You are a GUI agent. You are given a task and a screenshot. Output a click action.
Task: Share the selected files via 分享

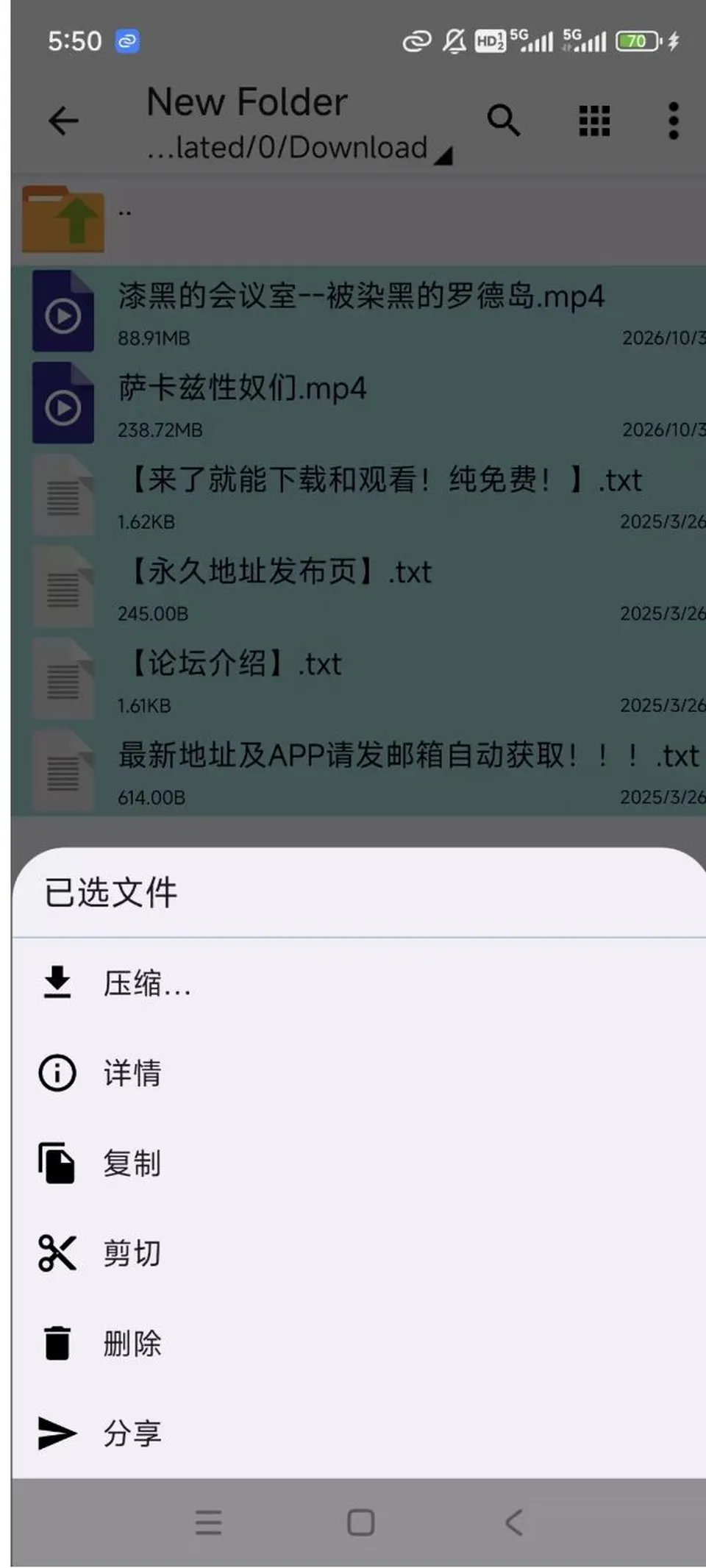tap(359, 1433)
